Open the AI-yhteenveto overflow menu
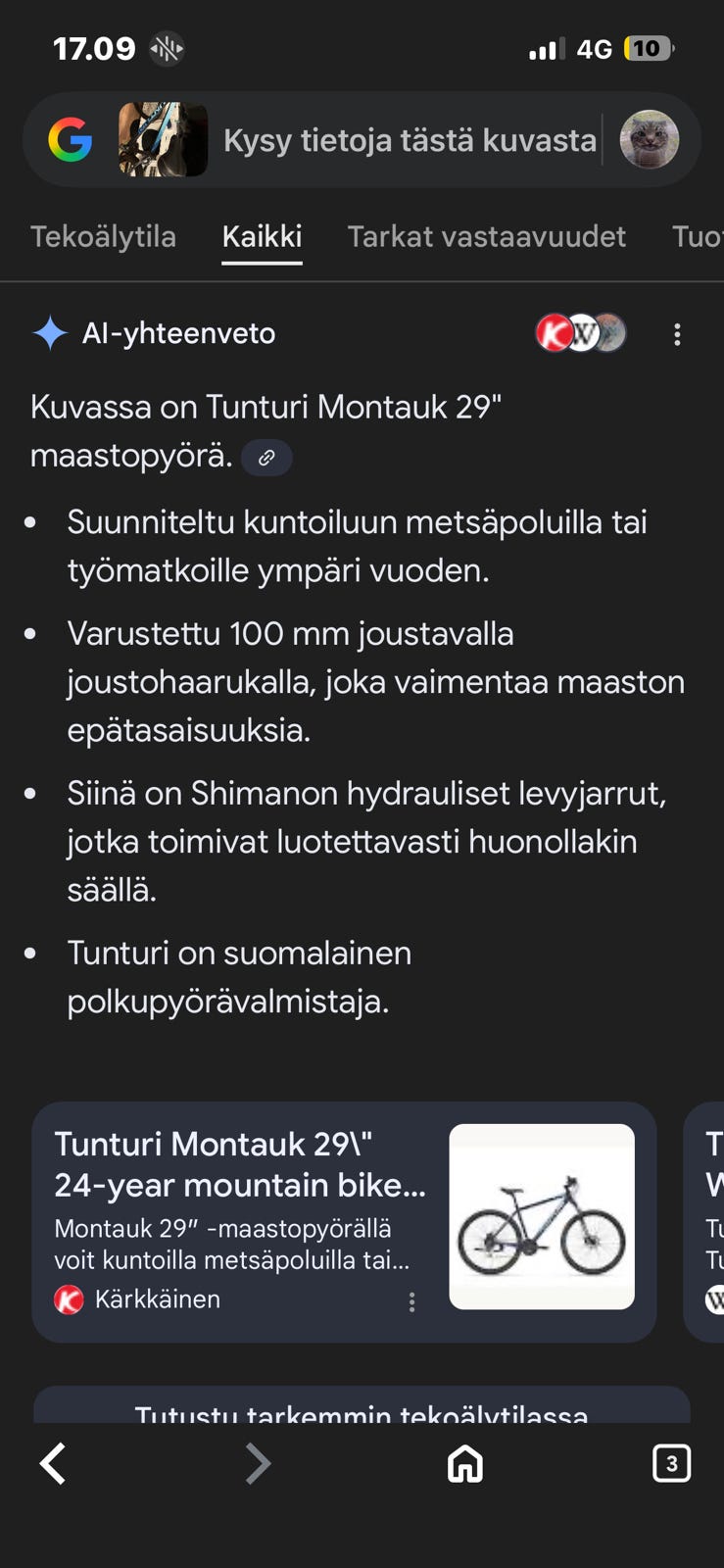 (677, 334)
